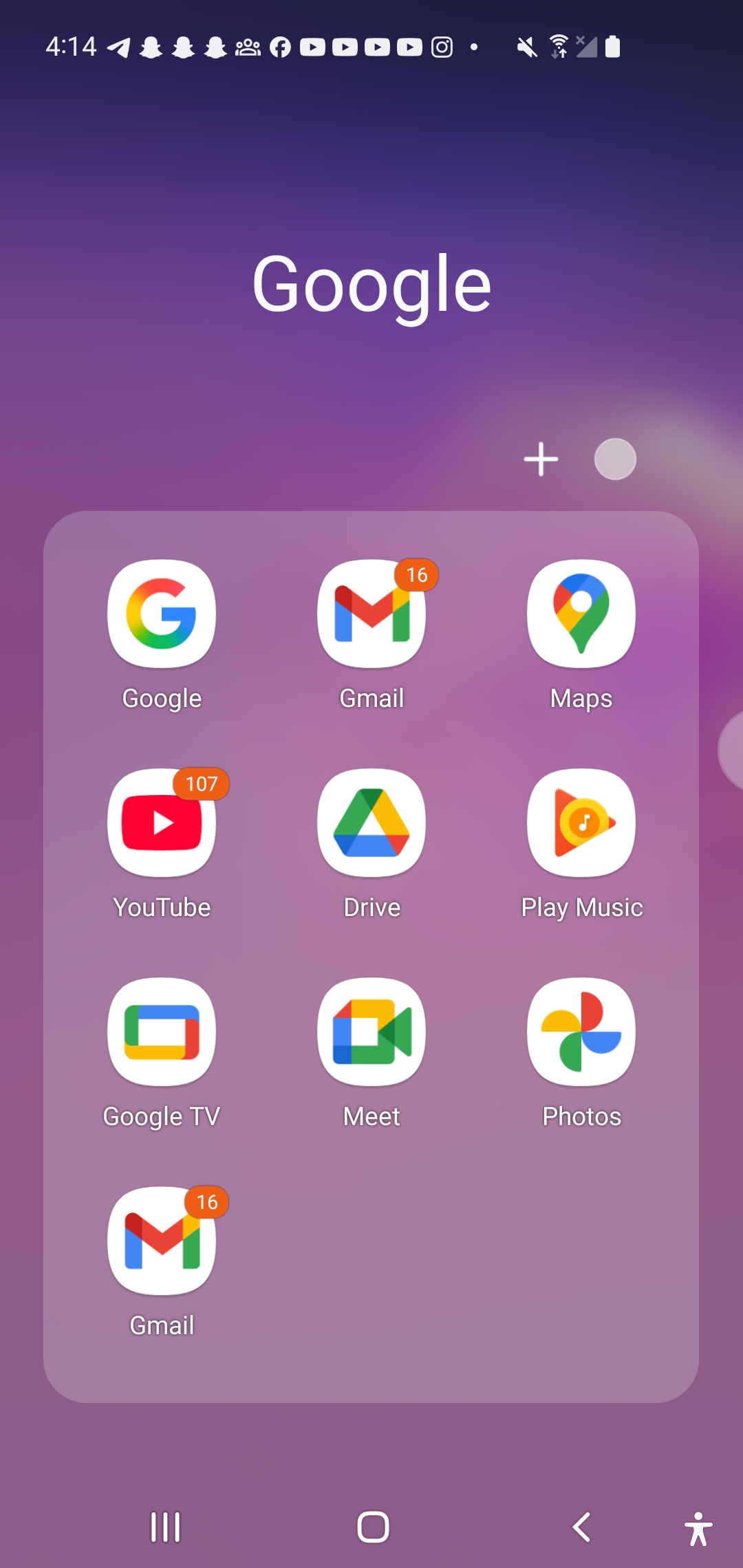Viewport: 743px width, 1568px height.
Task: Open YouTube with 107 notifications
Action: (x=162, y=823)
